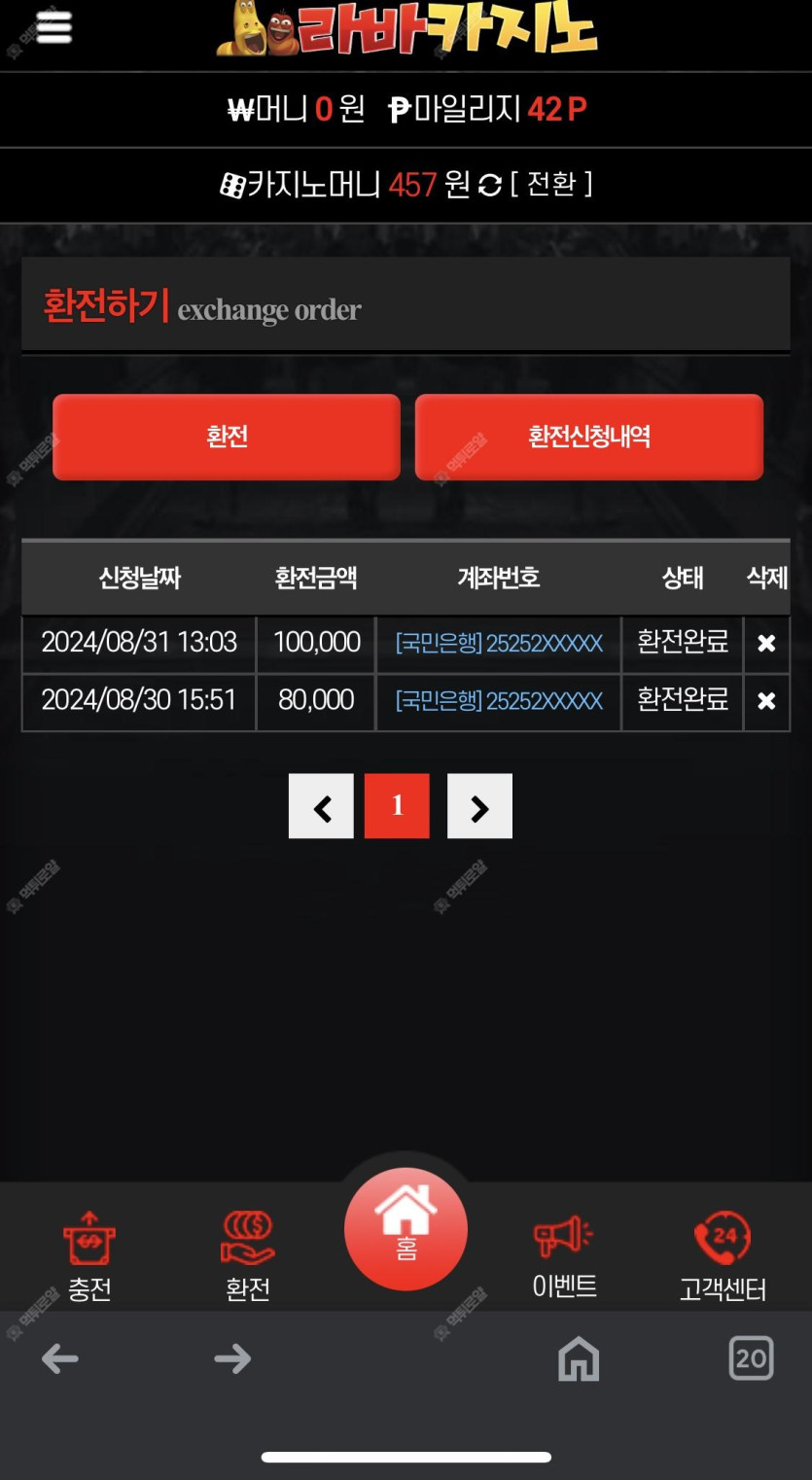Viewport: 812px width, 1480px height.
Task: Delete the 2024/08/30 15:51 record
Action: click(x=766, y=700)
